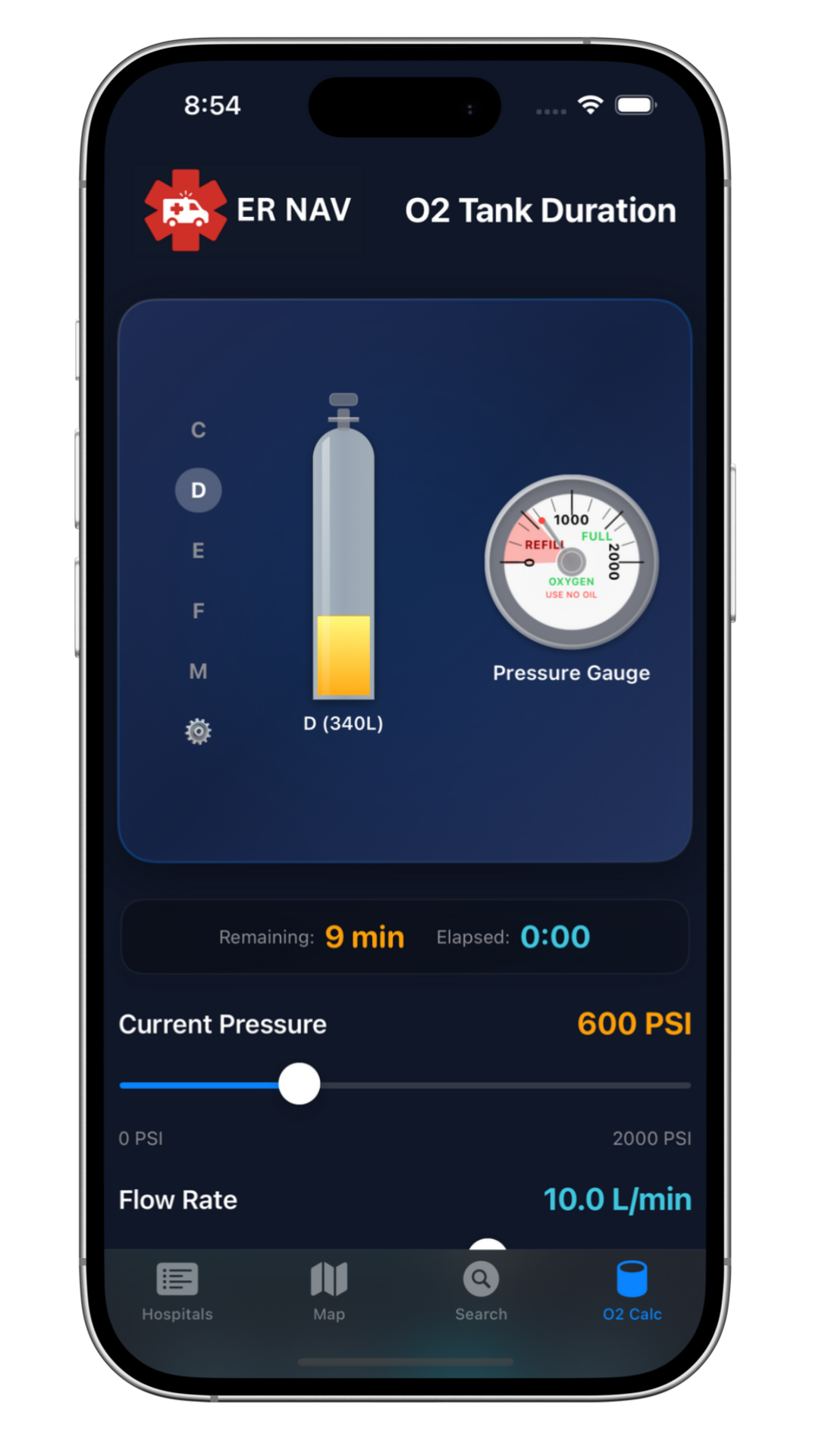This screenshot has width=819, height=1456.
Task: Adjust the Current Pressure slider handle
Action: [299, 1084]
